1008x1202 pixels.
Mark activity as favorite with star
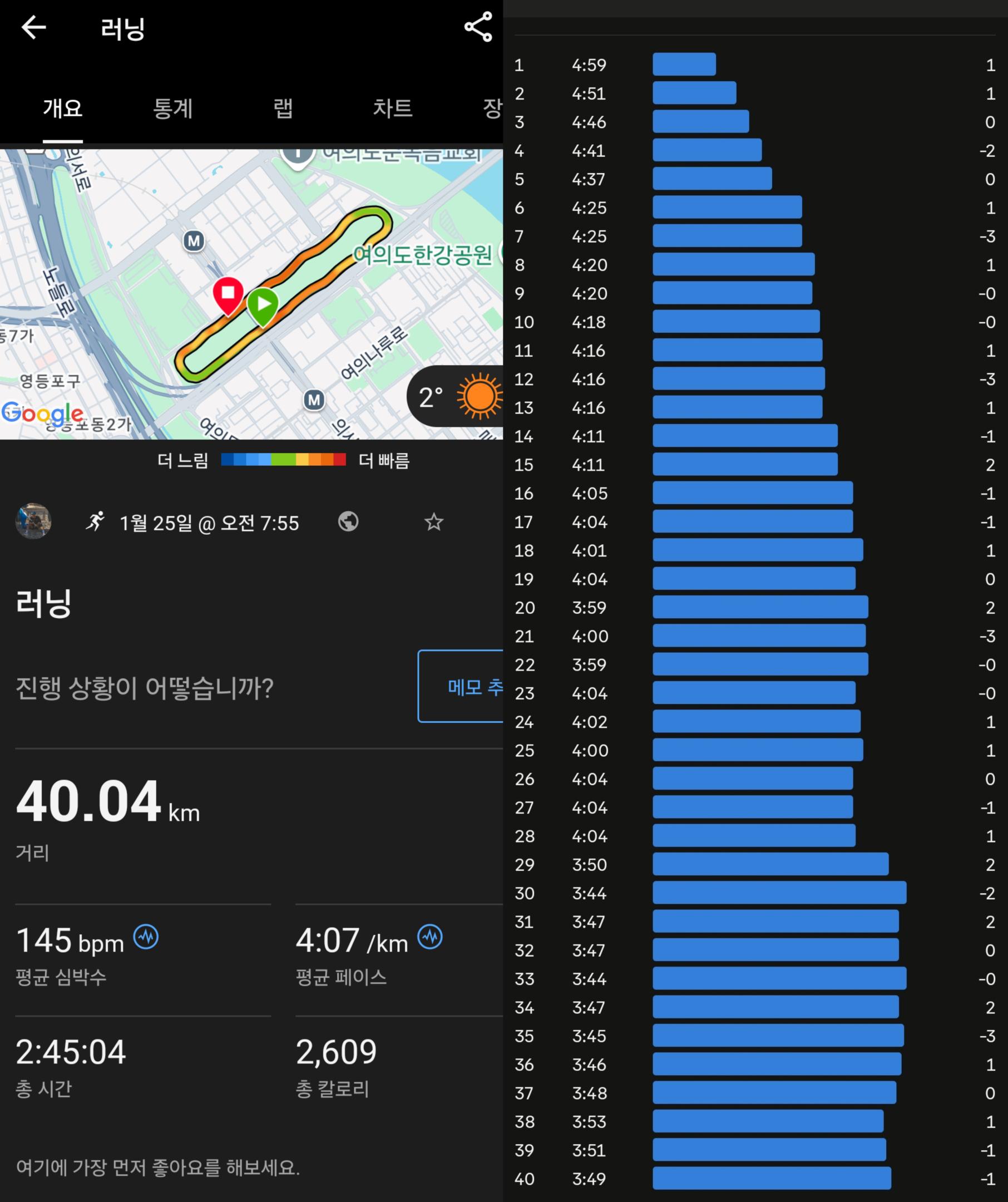[434, 522]
